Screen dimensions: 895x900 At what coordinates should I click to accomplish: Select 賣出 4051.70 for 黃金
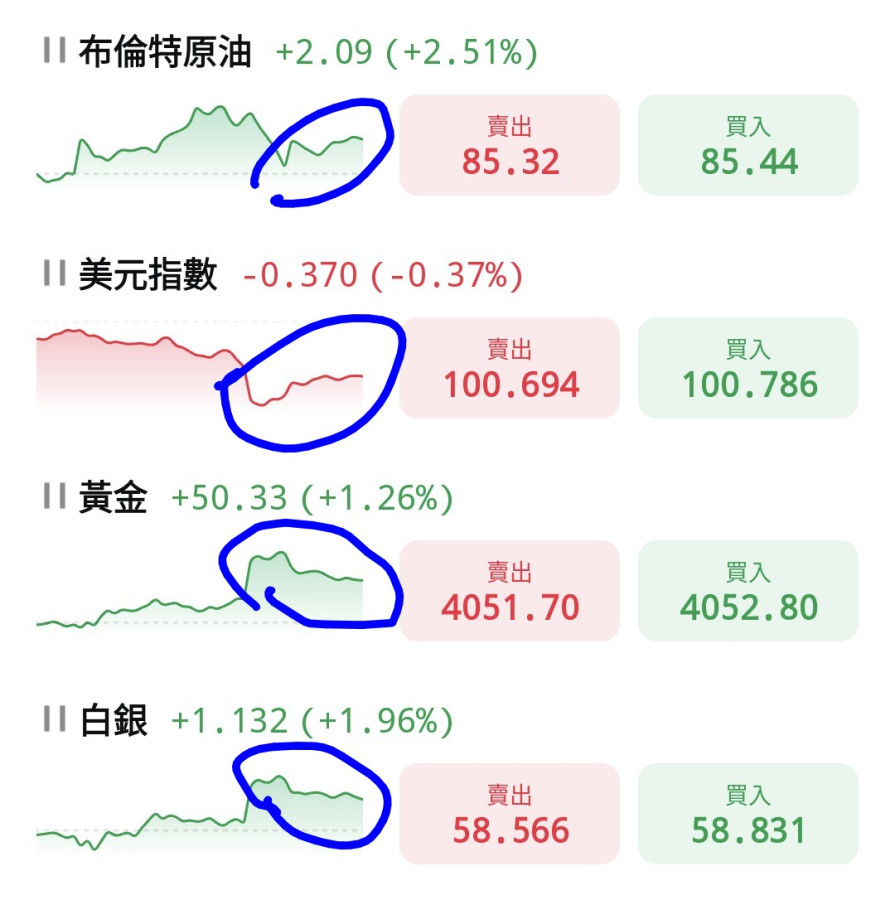coord(509,591)
